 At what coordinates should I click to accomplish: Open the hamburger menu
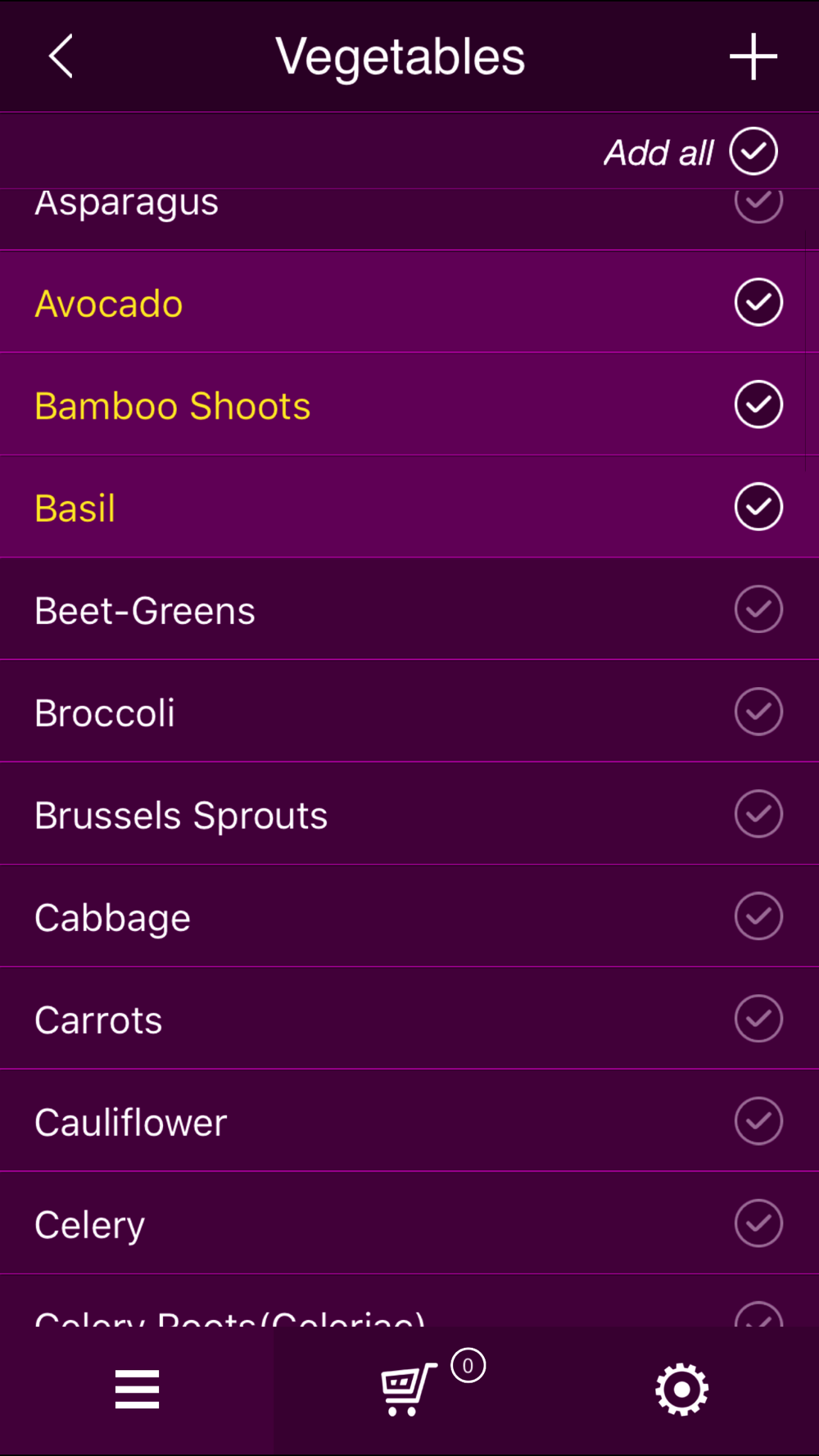137,1390
